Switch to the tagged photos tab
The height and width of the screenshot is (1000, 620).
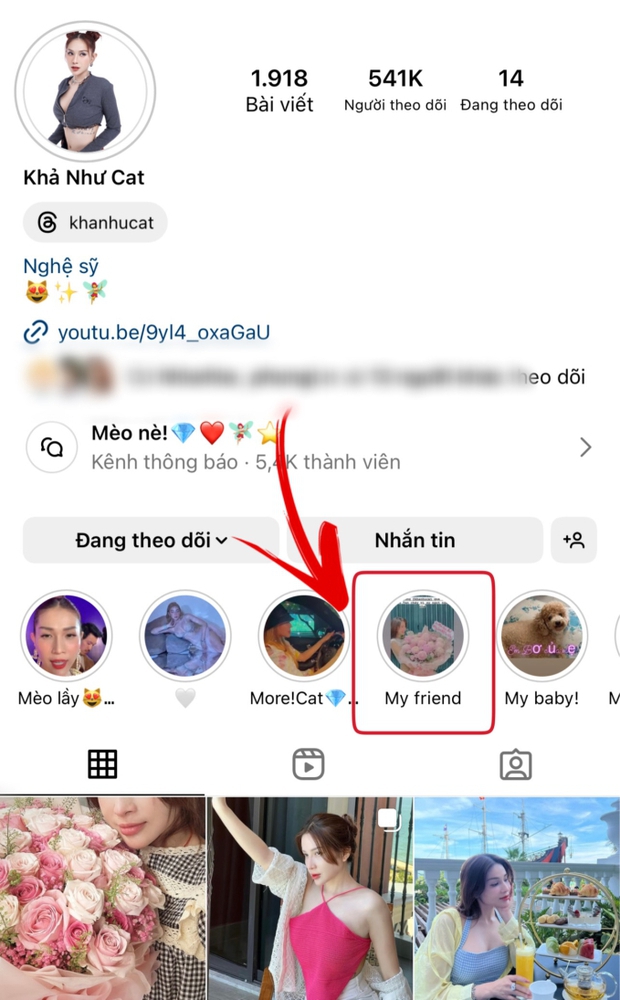point(515,764)
